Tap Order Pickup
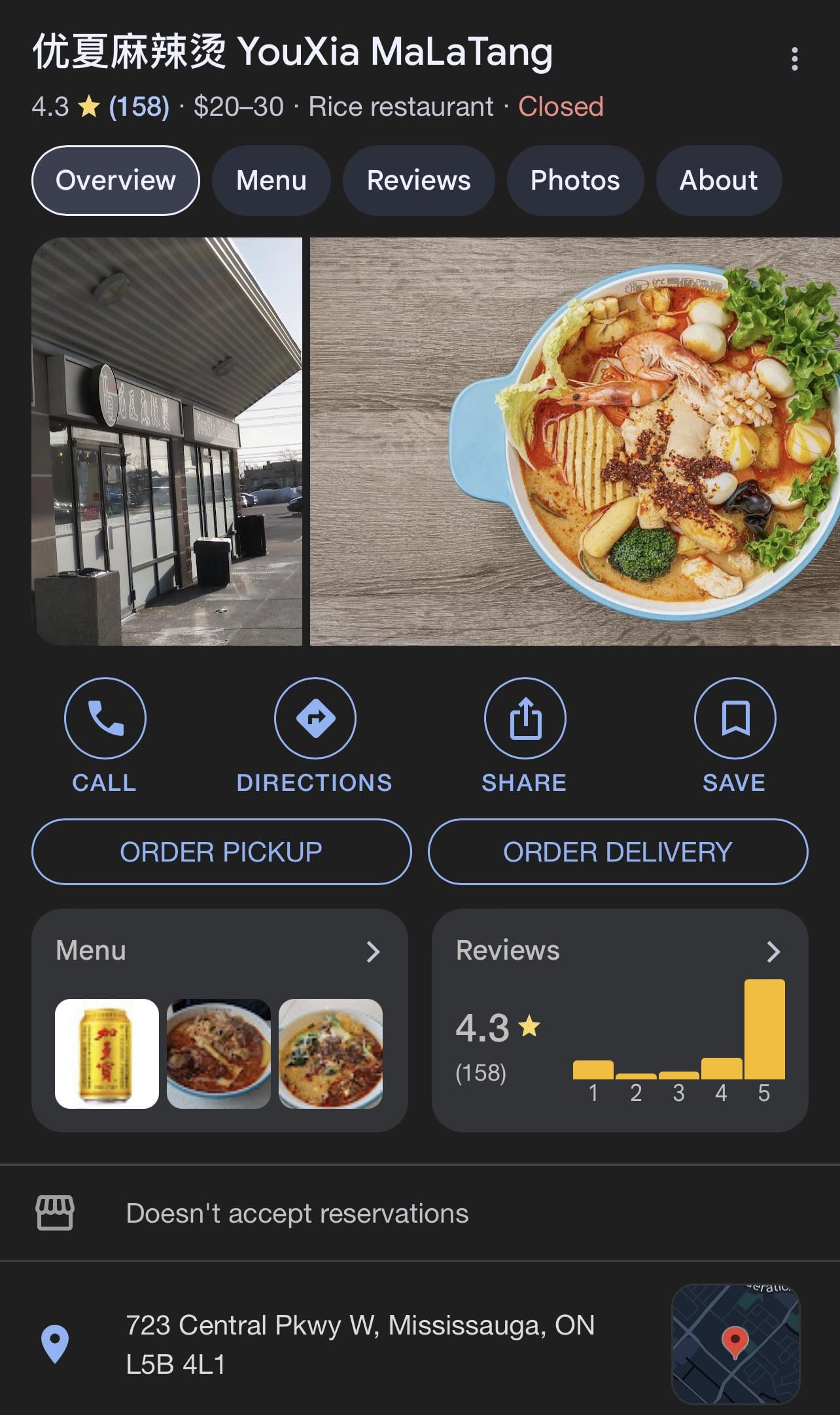This screenshot has width=840, height=1415. coord(222,852)
